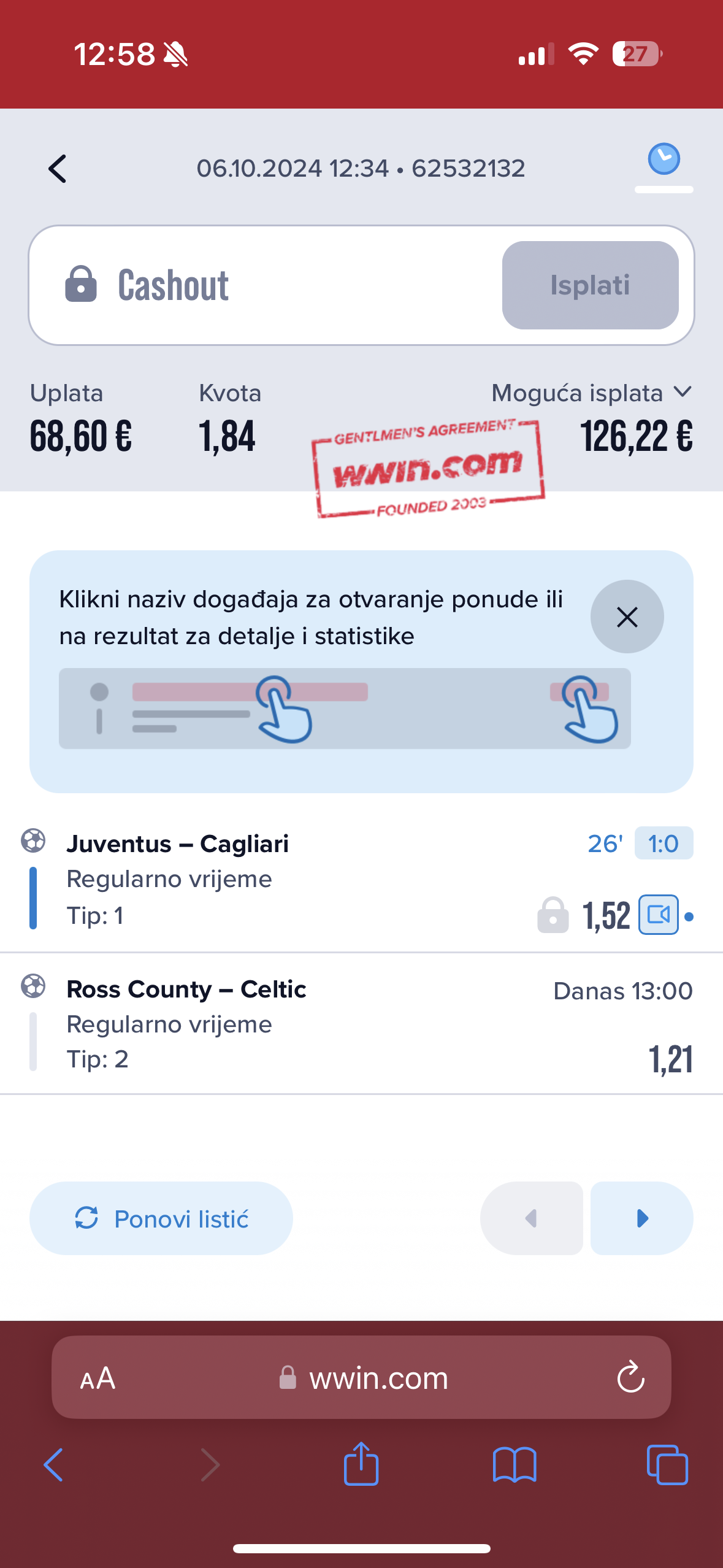Image resolution: width=723 pixels, height=1568 pixels.
Task: Navigate back in Safari toolbar
Action: click(54, 1465)
